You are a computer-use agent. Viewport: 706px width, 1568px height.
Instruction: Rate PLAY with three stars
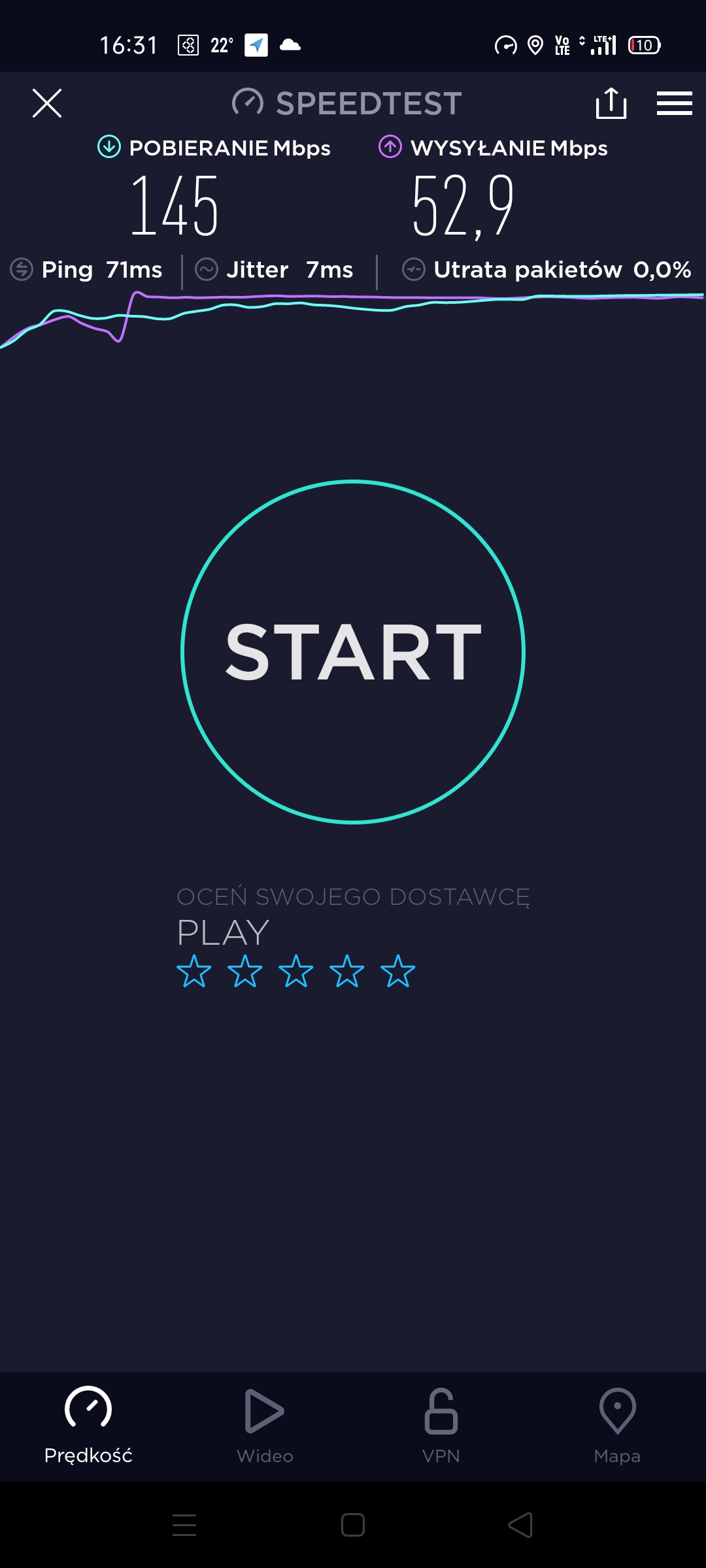296,971
